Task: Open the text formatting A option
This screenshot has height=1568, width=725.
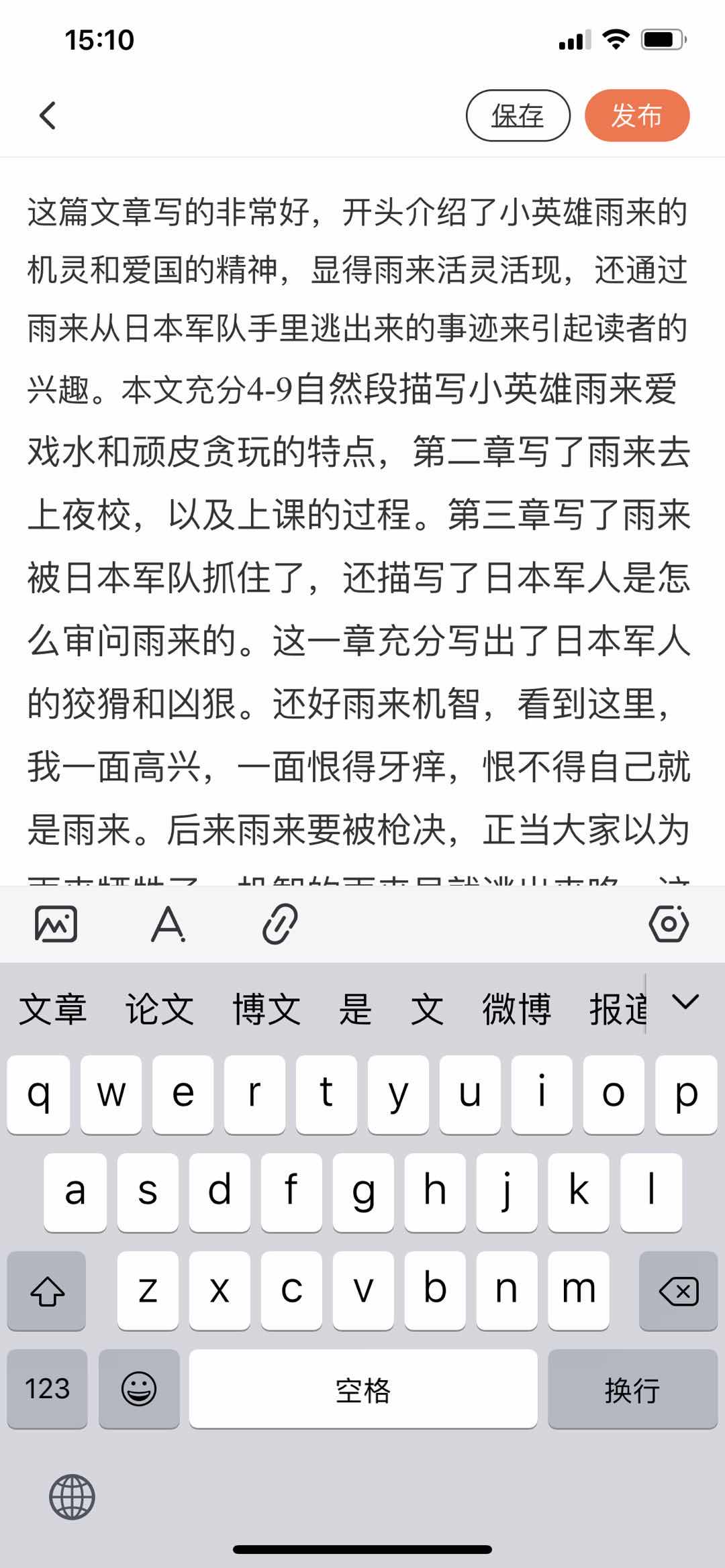Action: (x=168, y=925)
